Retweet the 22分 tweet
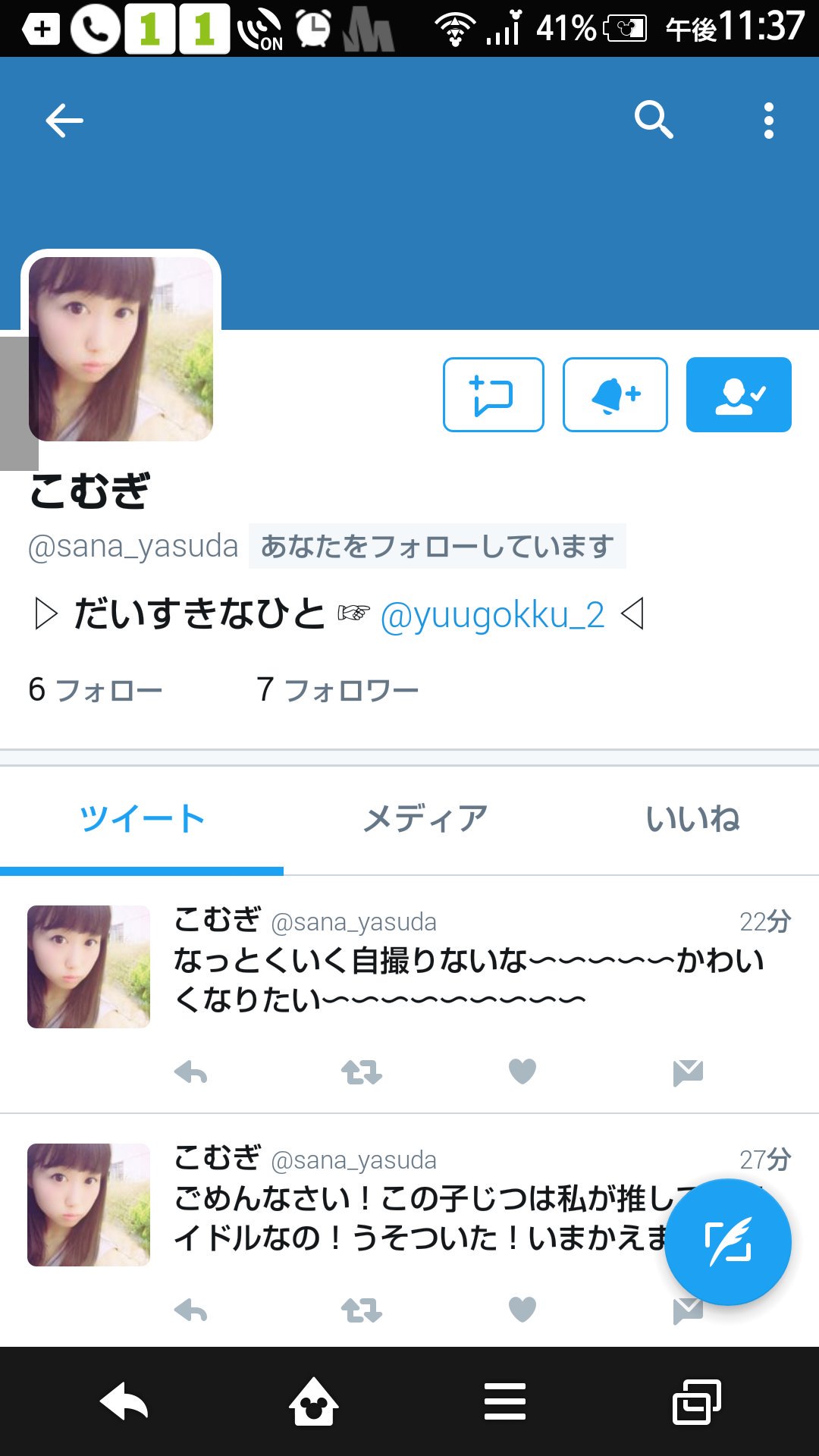Image resolution: width=819 pixels, height=1456 pixels. (361, 1072)
